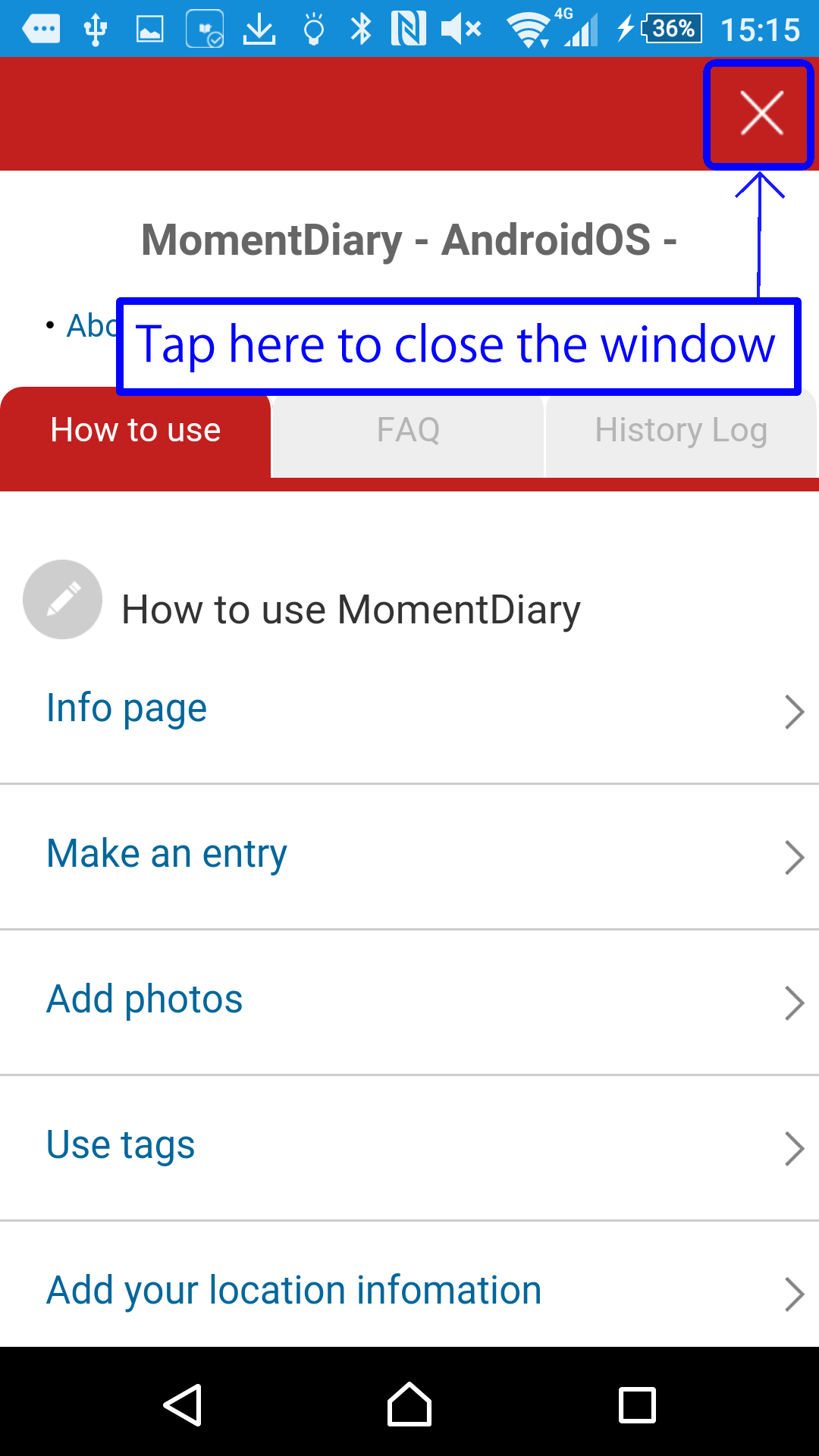Image resolution: width=819 pixels, height=1456 pixels.
Task: Open Make an entry guide
Action: click(x=409, y=856)
